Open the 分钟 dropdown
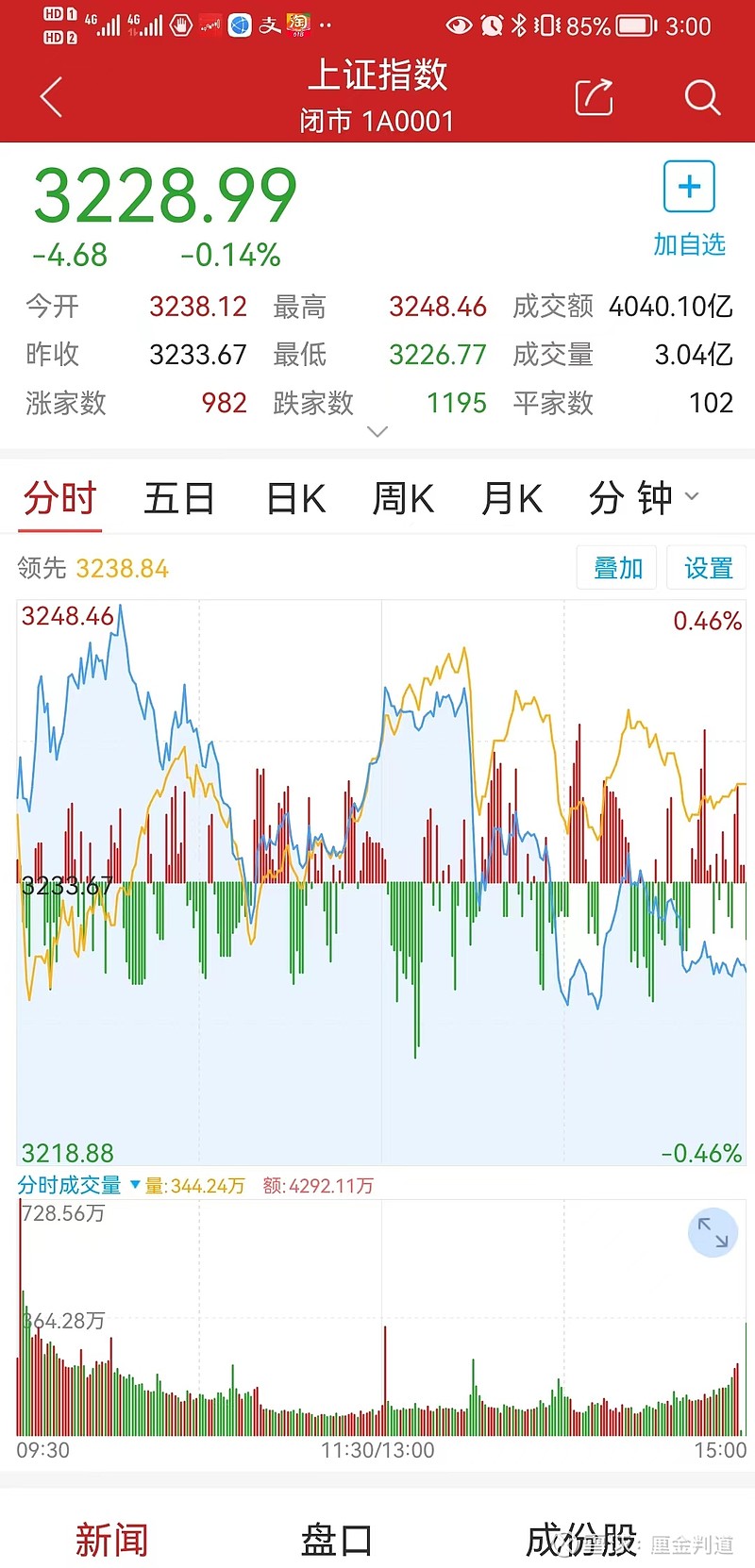Image resolution: width=755 pixels, height=1568 pixels. point(644,498)
